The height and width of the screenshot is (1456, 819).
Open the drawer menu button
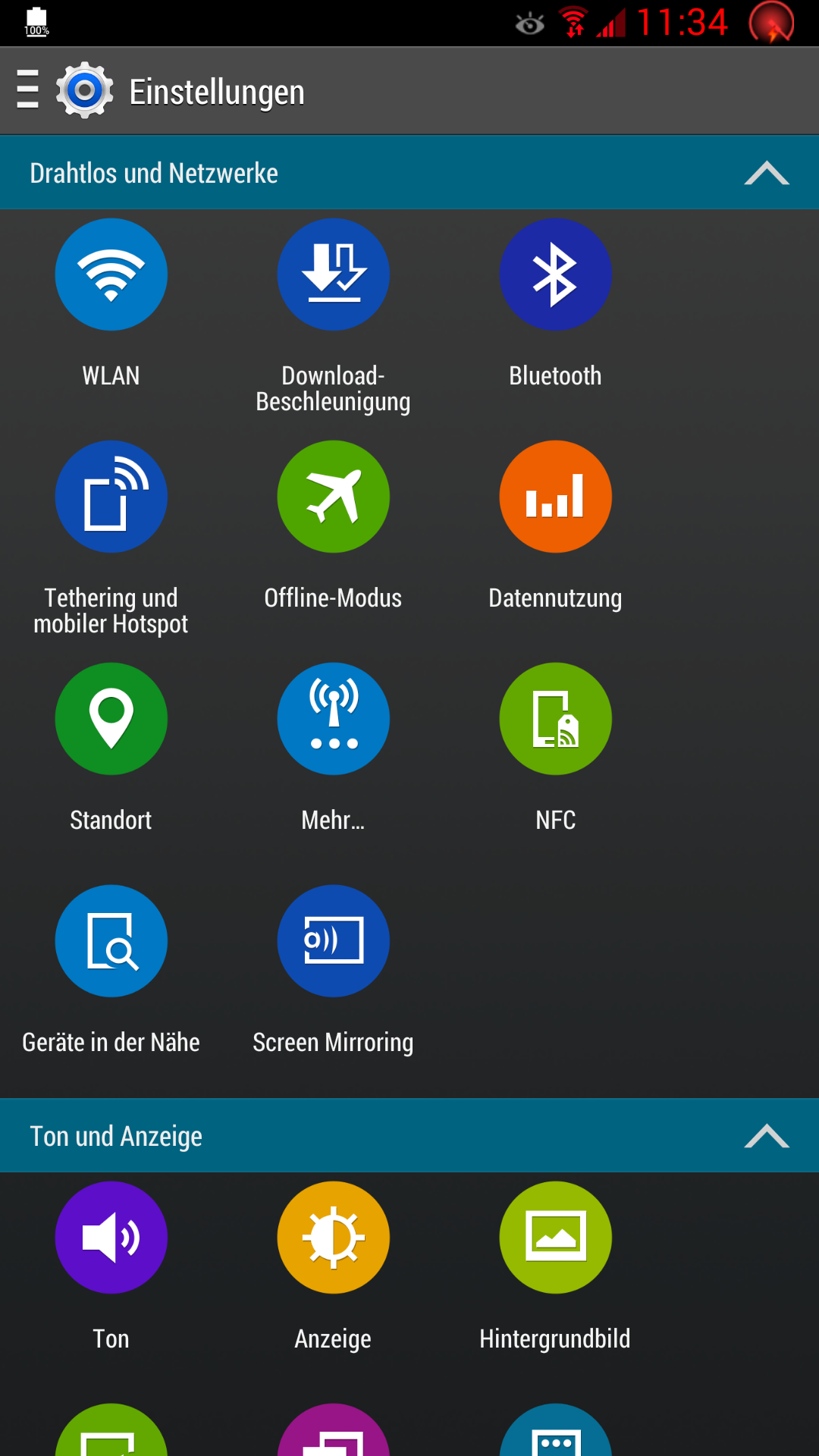coord(27,90)
